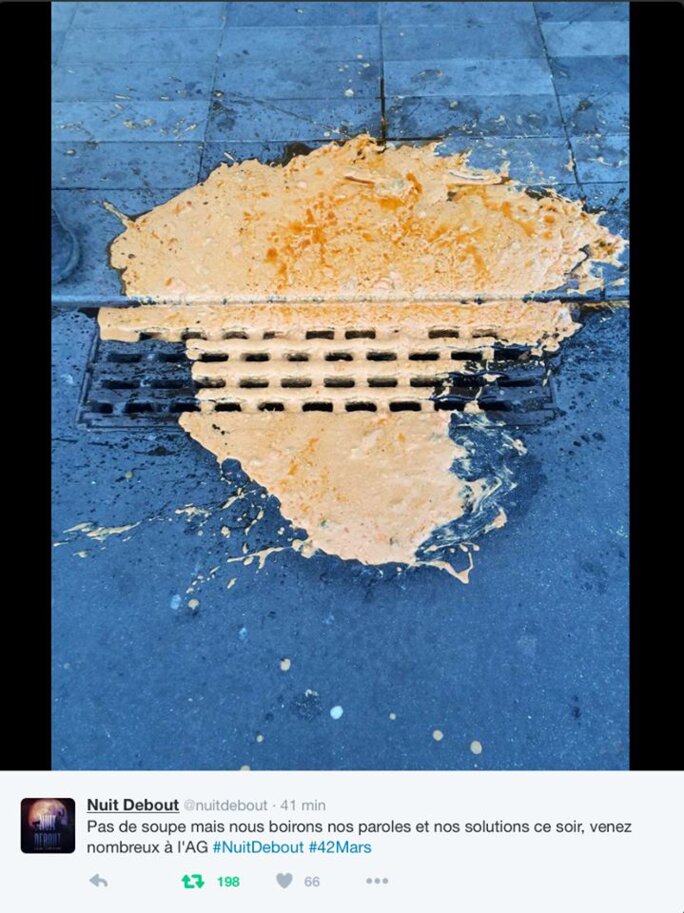Retweet the Nuit Debout post
This screenshot has width=684, height=913.
click(193, 881)
